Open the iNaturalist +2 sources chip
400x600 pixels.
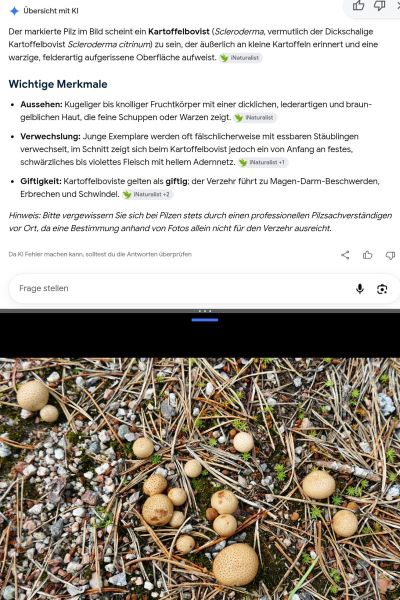click(147, 194)
